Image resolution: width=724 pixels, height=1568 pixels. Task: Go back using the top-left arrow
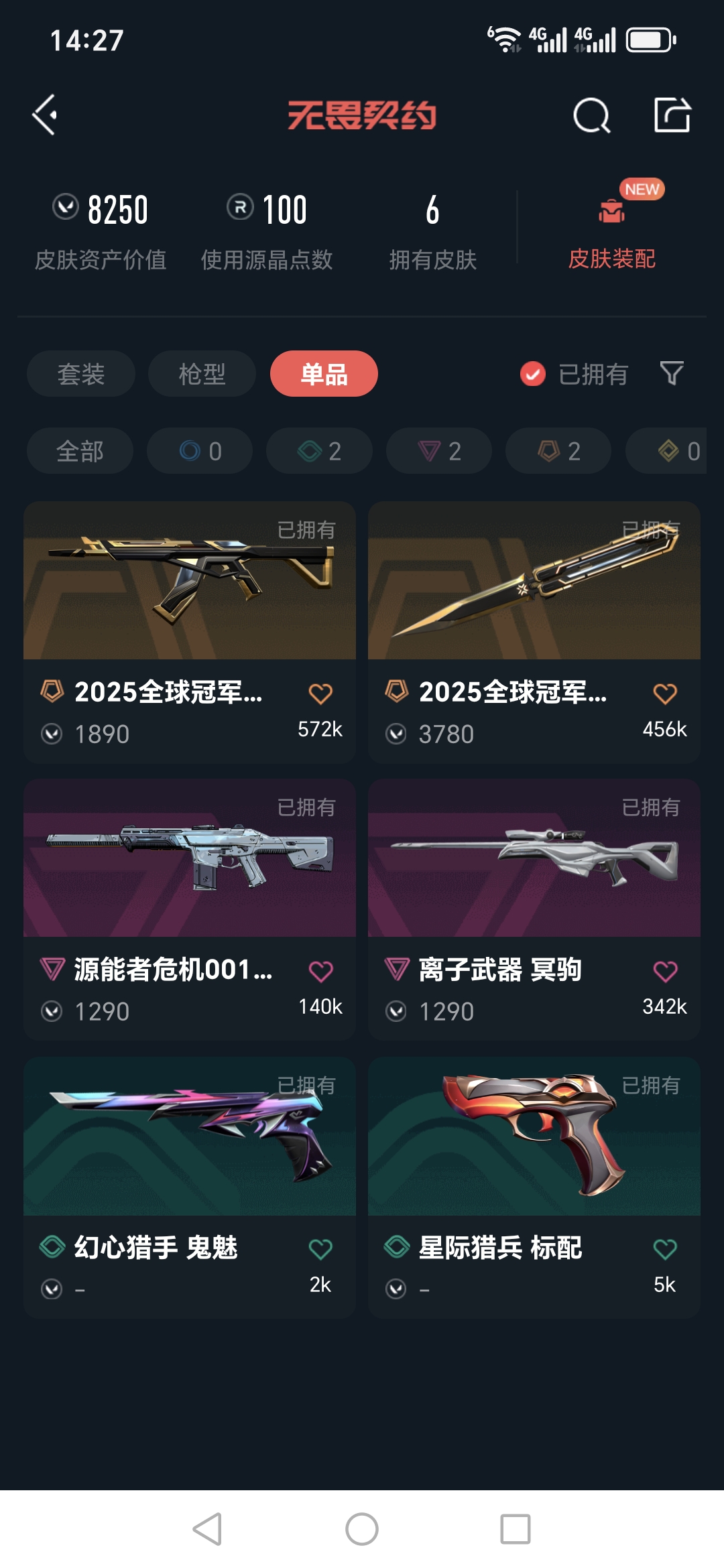(44, 115)
